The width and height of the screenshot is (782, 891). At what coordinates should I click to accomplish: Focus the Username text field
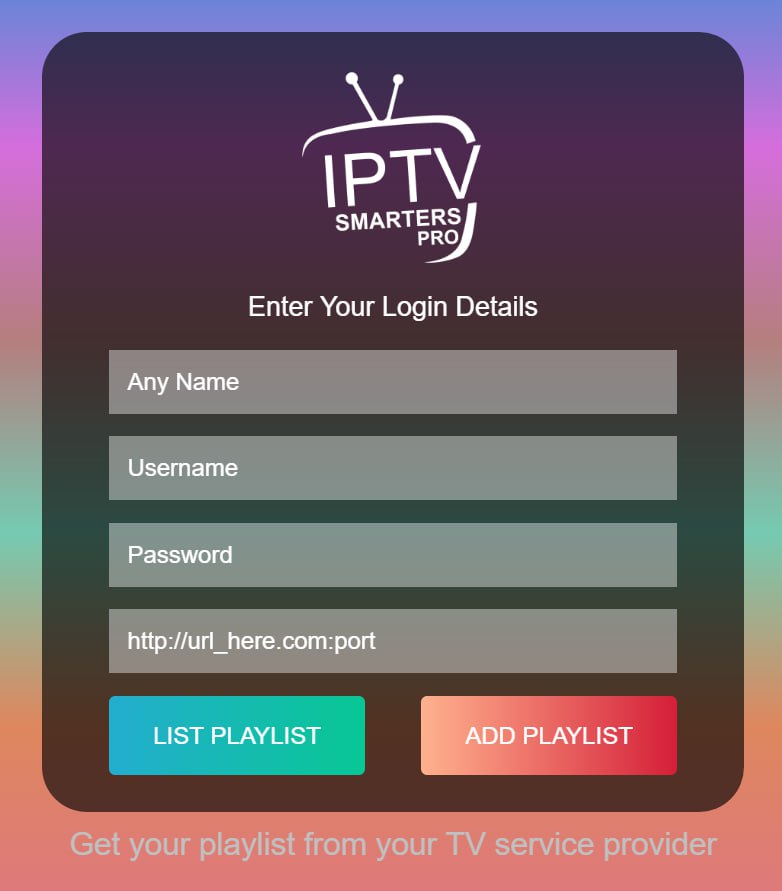(392, 468)
